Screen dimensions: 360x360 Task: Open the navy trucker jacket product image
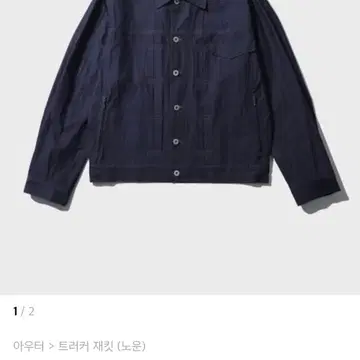pos(180,147)
